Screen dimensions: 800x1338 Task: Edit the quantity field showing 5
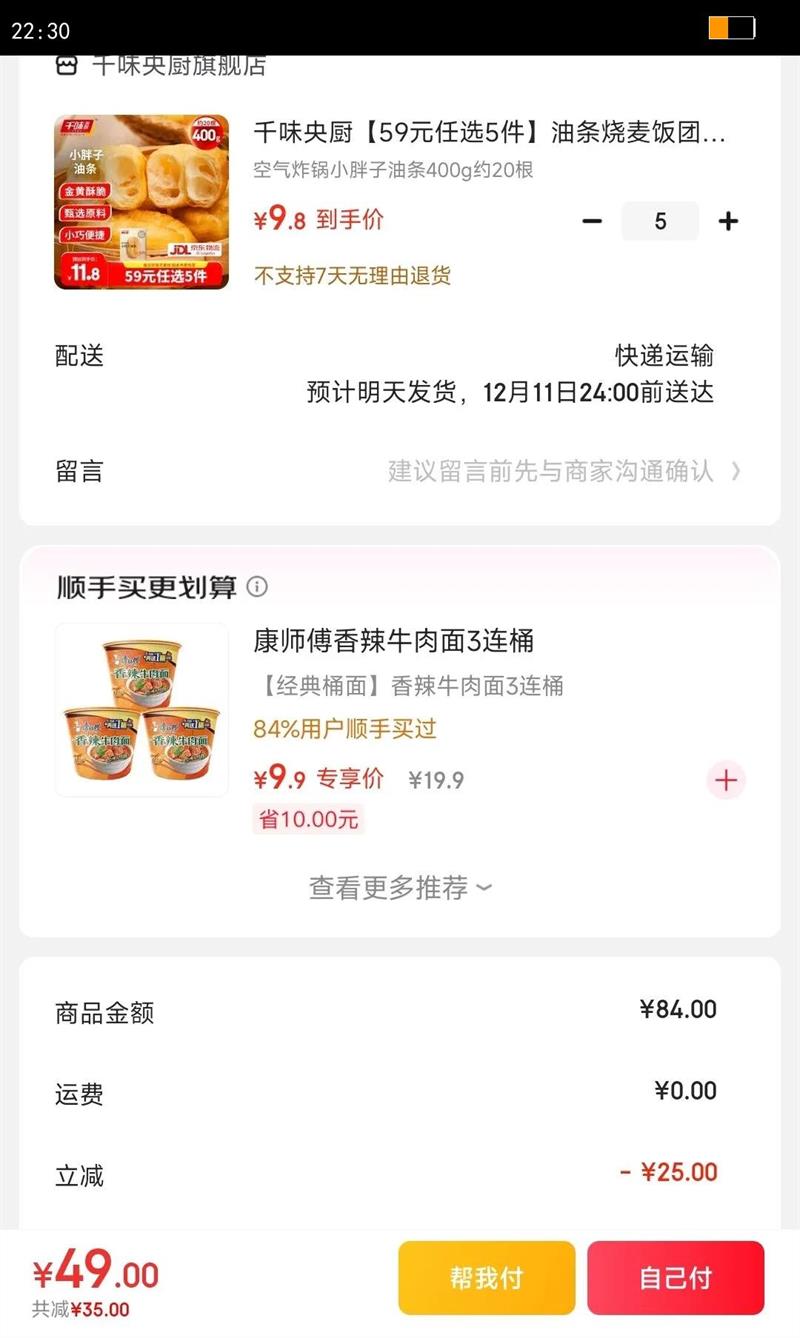(660, 221)
